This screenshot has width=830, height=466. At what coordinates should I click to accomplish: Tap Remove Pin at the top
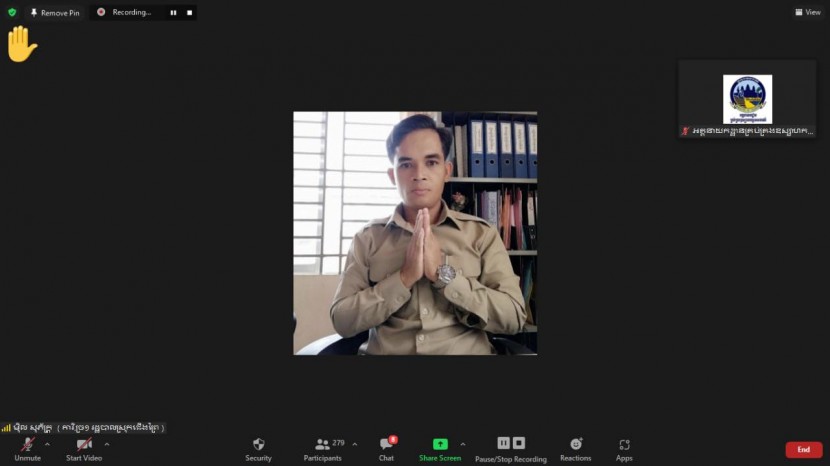[54, 12]
